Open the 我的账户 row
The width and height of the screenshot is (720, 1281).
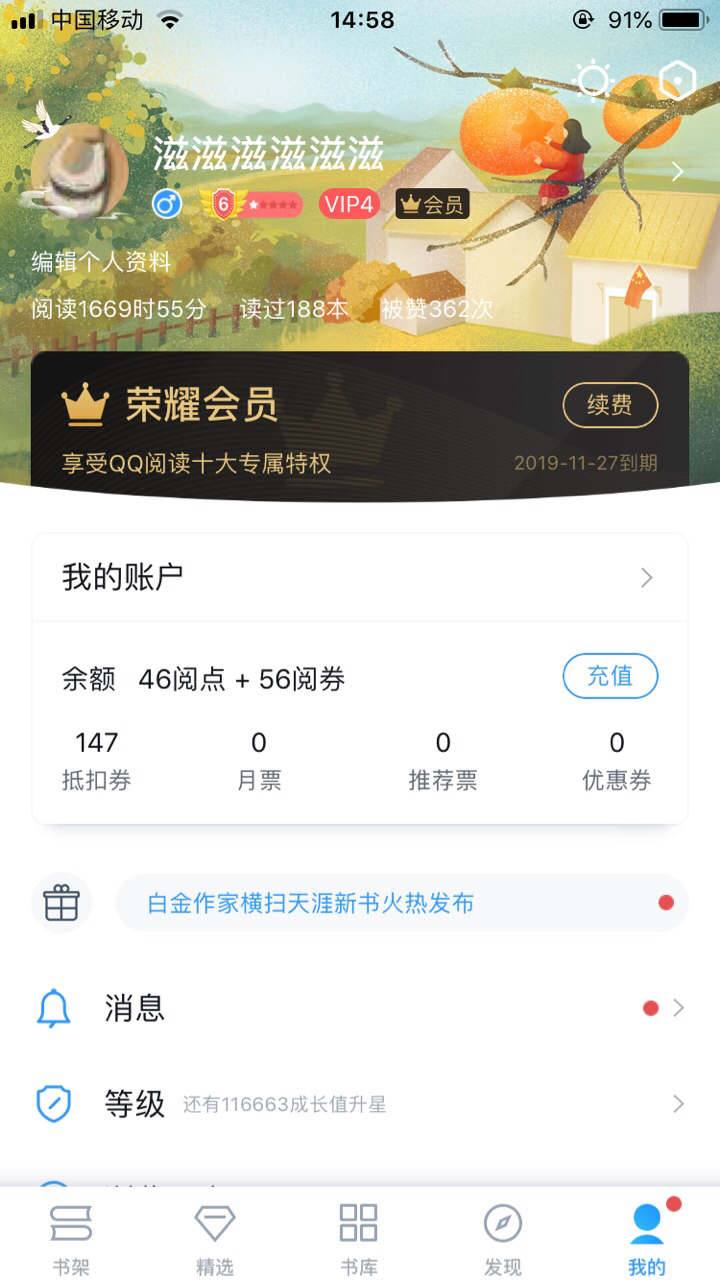(x=360, y=577)
